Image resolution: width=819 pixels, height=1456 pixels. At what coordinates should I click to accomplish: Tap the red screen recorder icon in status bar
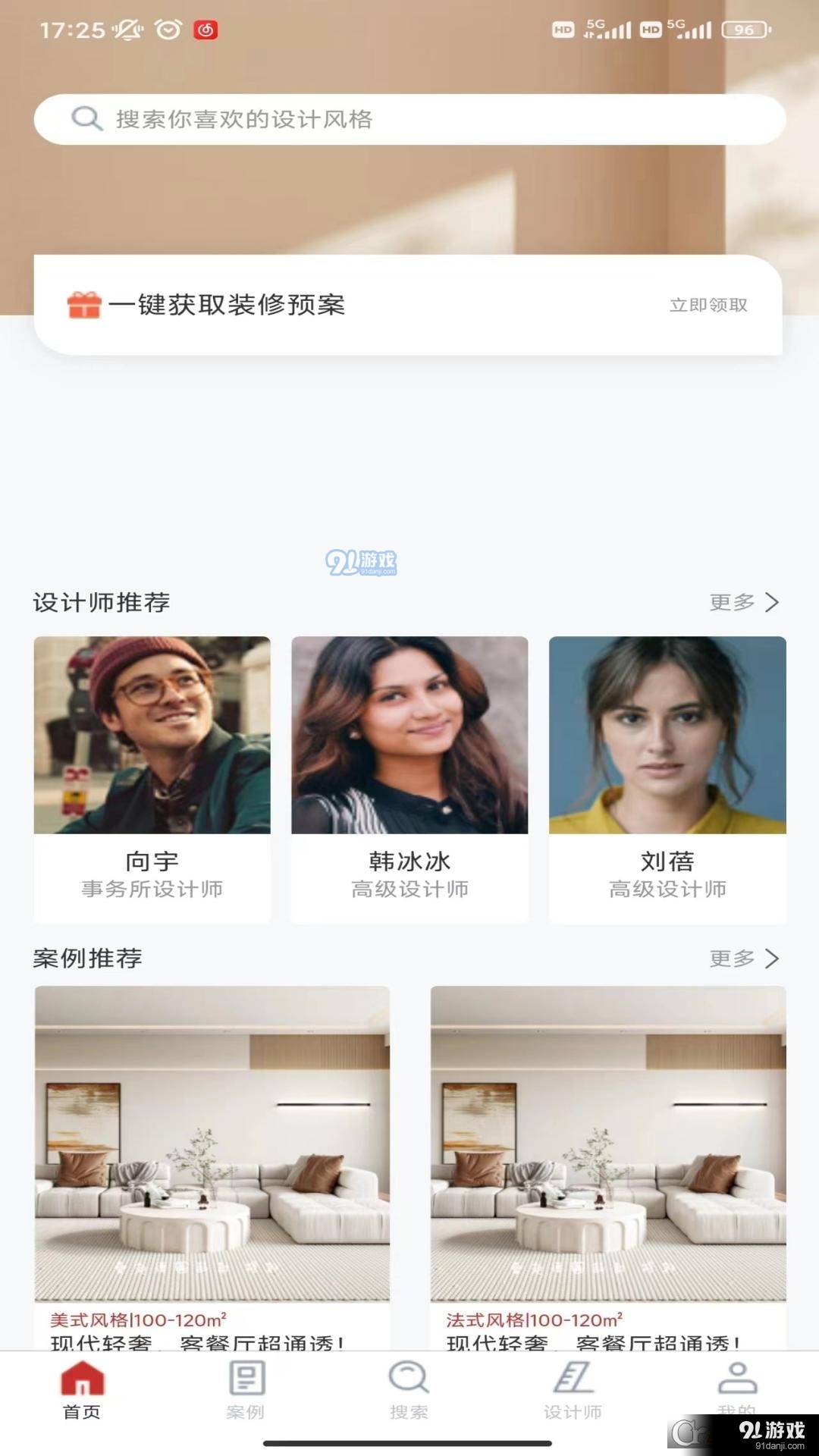(203, 29)
